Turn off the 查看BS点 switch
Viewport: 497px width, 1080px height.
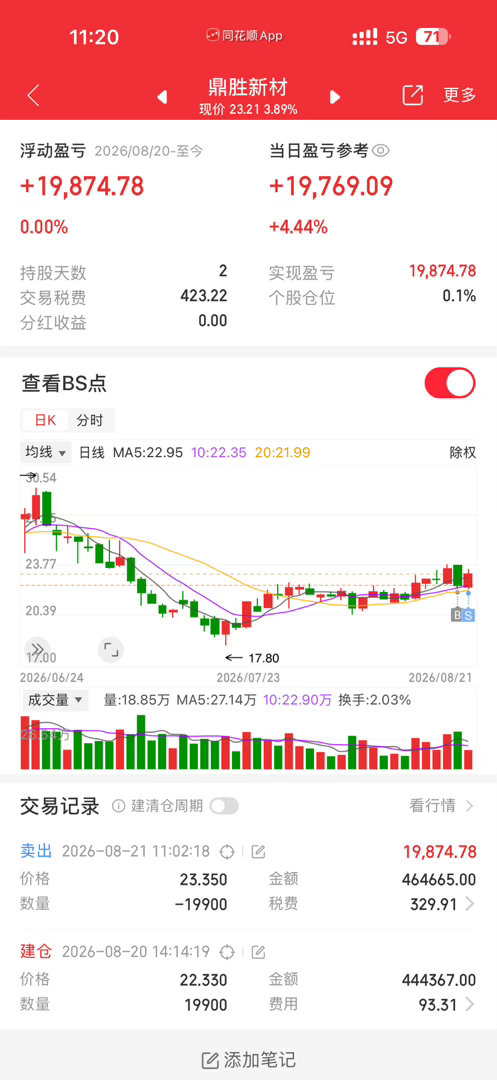tap(450, 383)
